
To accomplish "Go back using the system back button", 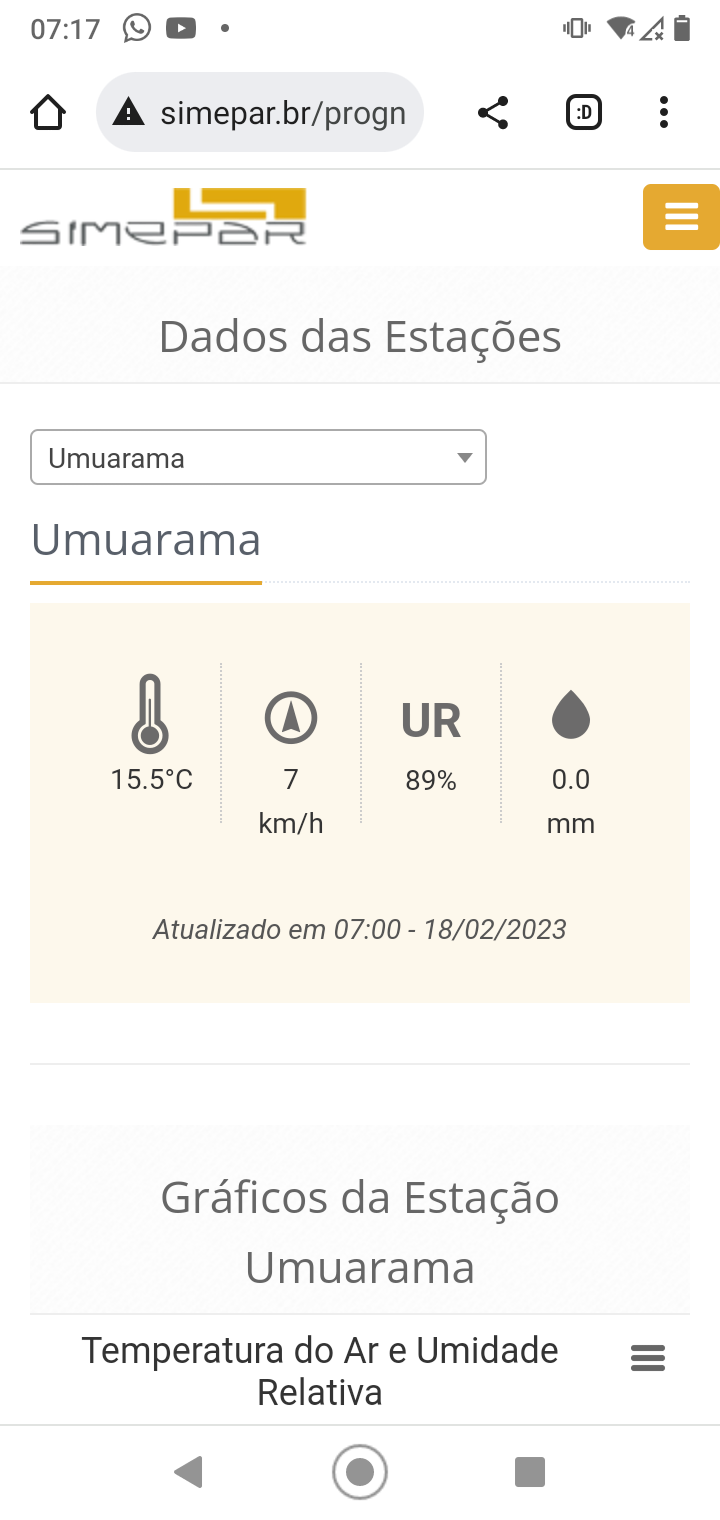I will point(188,1472).
